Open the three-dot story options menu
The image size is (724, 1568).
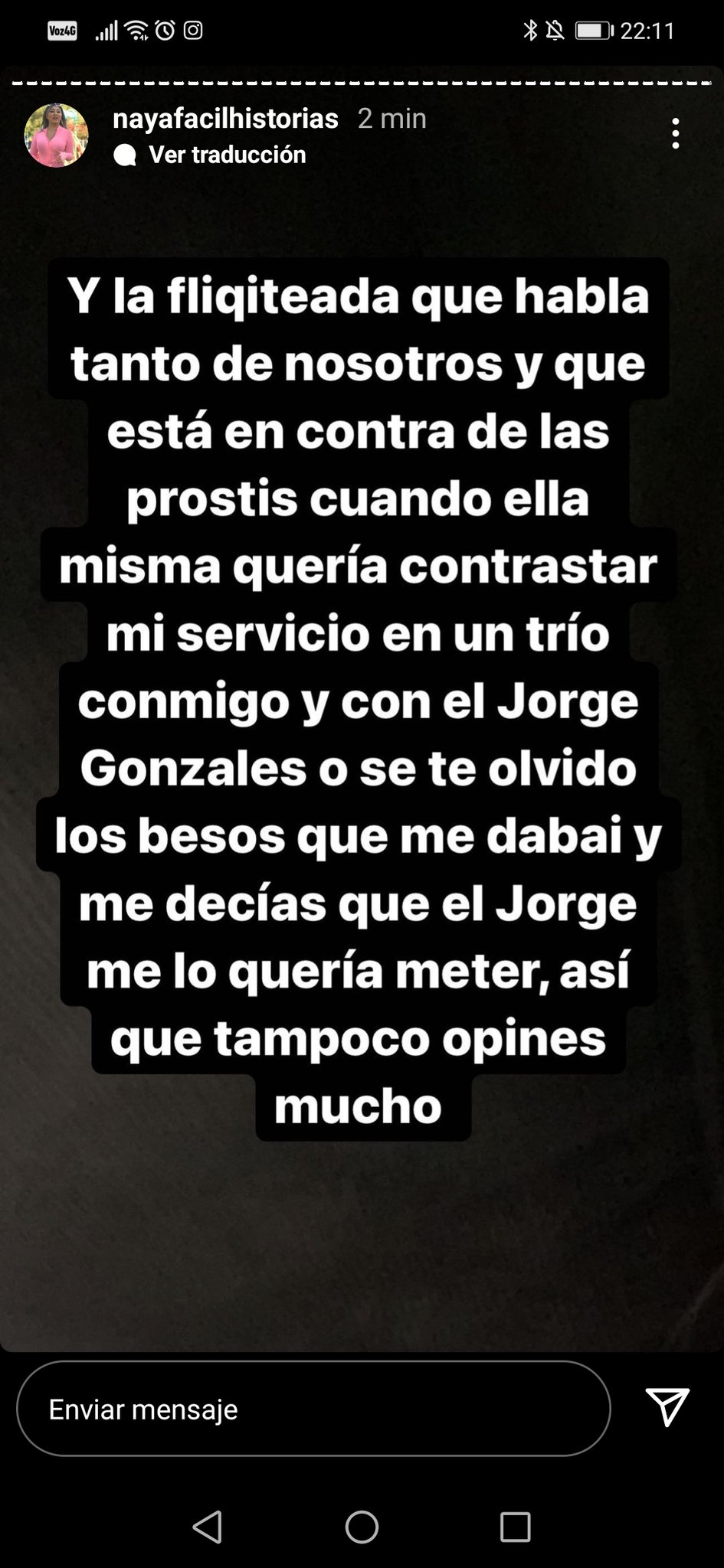coord(675,134)
